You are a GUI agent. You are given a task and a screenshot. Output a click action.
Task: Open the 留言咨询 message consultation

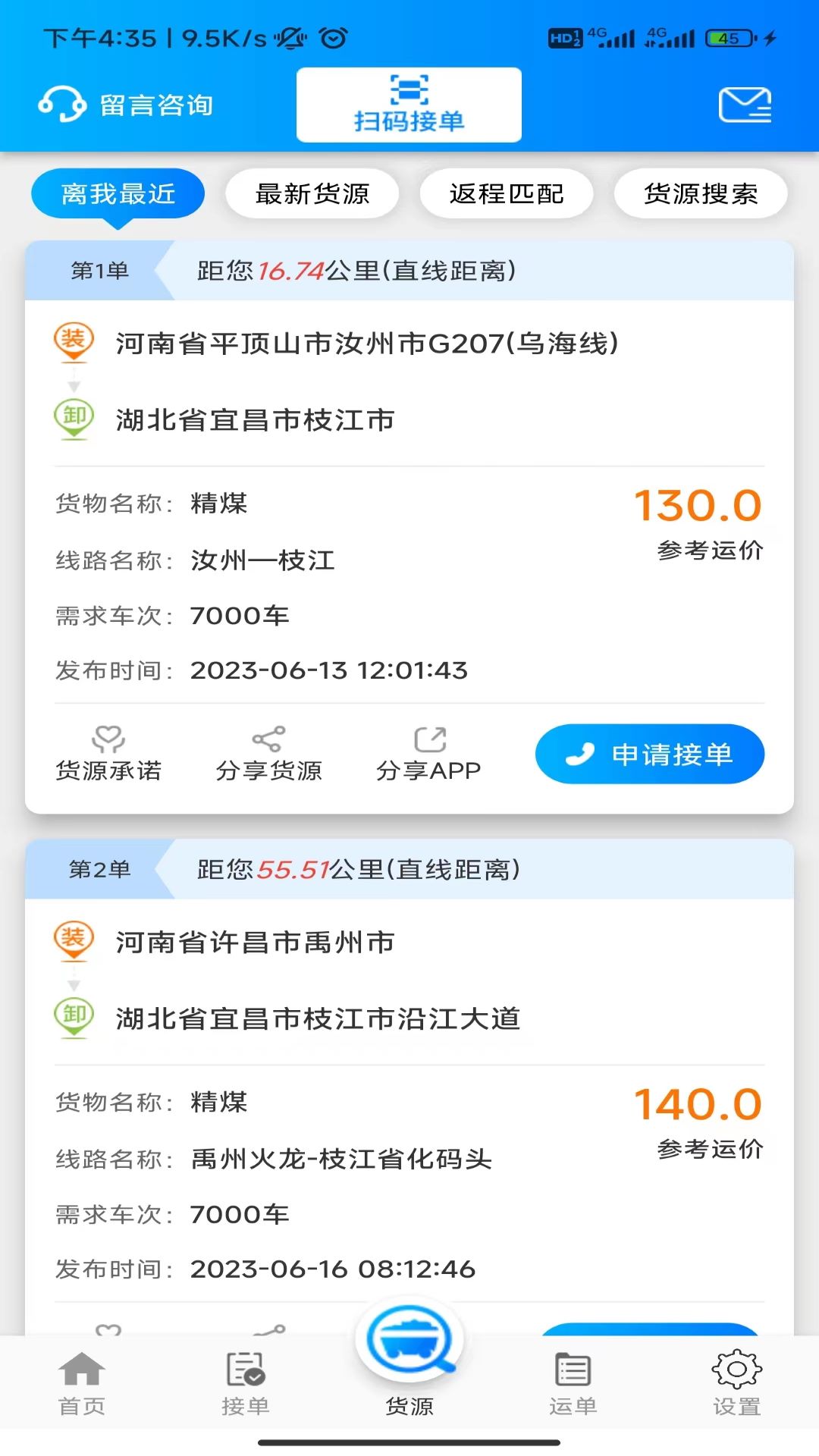click(x=126, y=105)
